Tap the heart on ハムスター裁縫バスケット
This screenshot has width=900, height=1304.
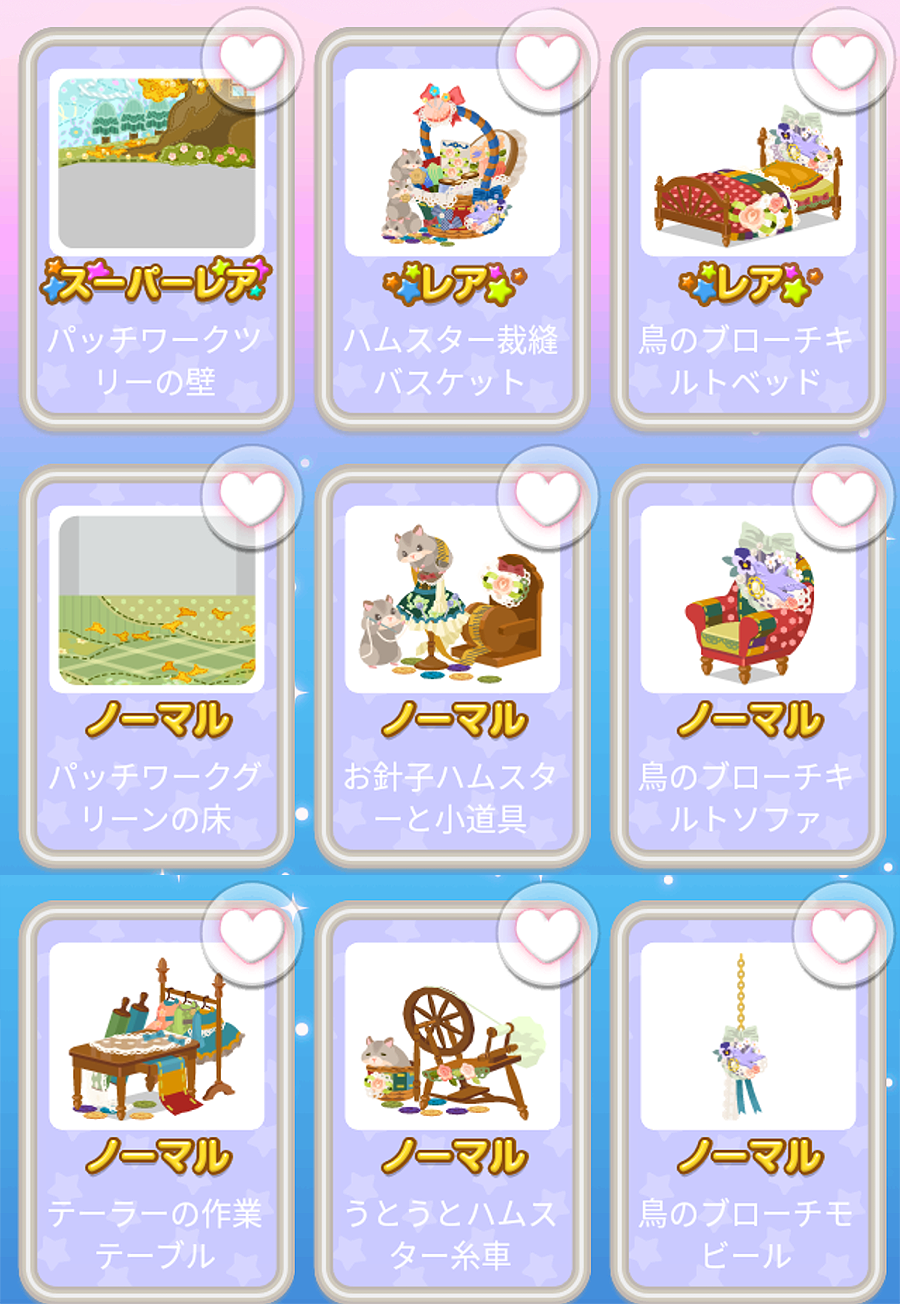coord(547,58)
